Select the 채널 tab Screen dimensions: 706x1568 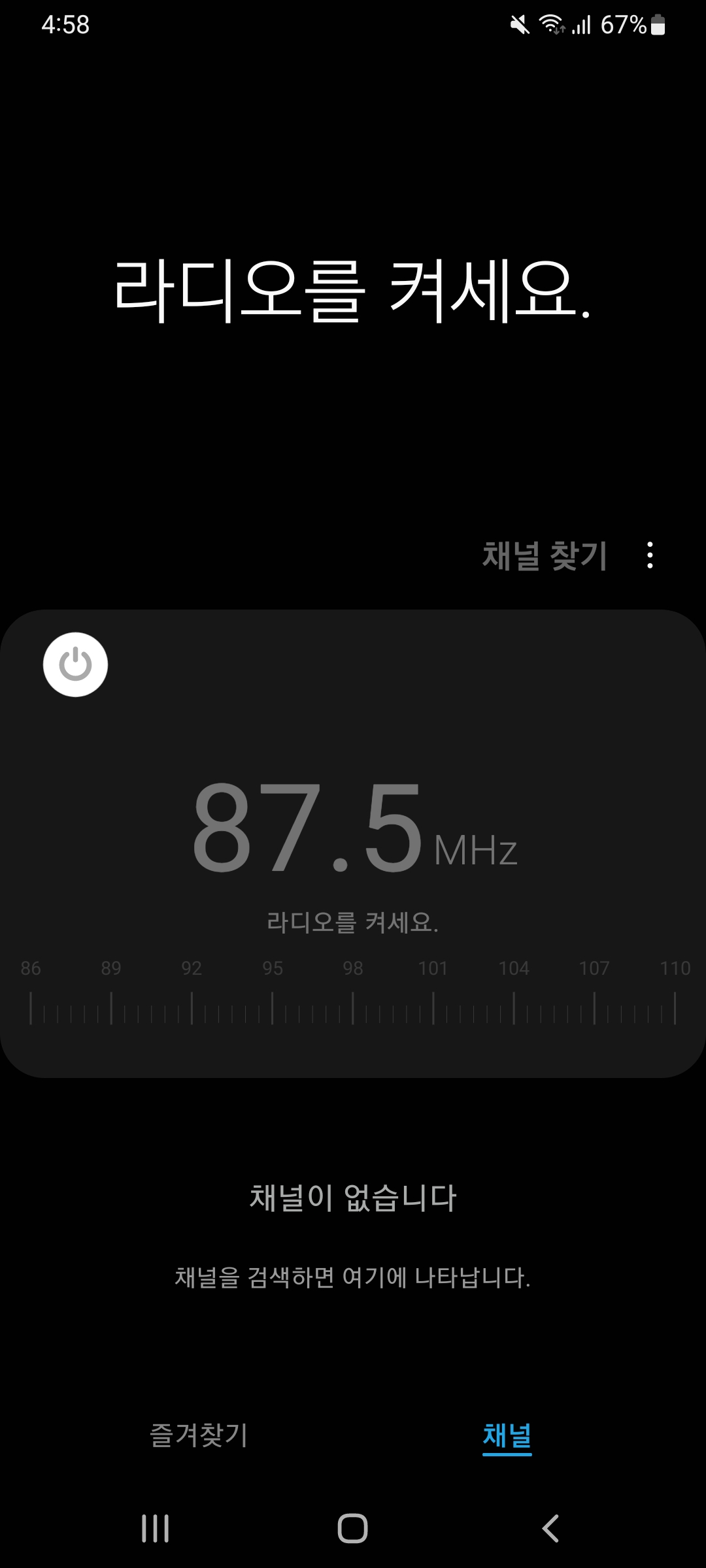point(507,1435)
